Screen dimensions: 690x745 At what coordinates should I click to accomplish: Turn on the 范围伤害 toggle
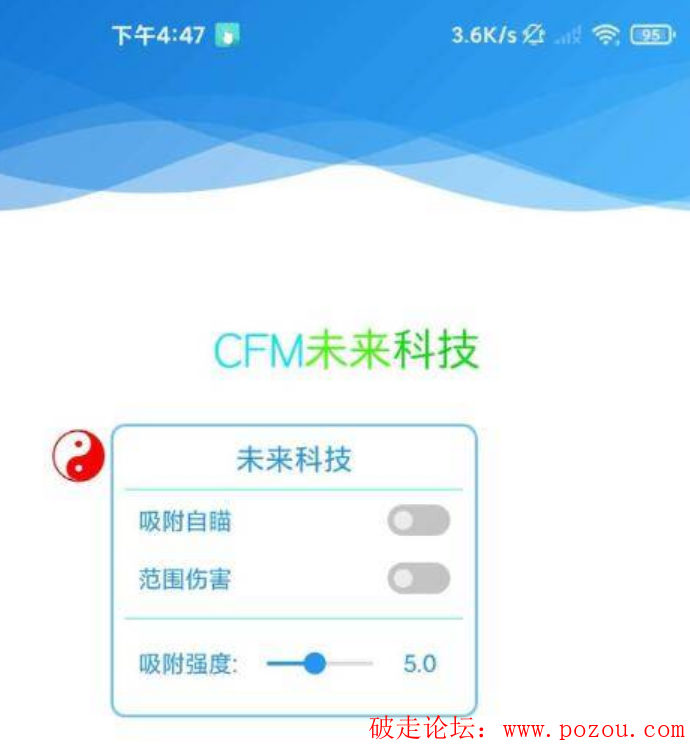tap(418, 578)
